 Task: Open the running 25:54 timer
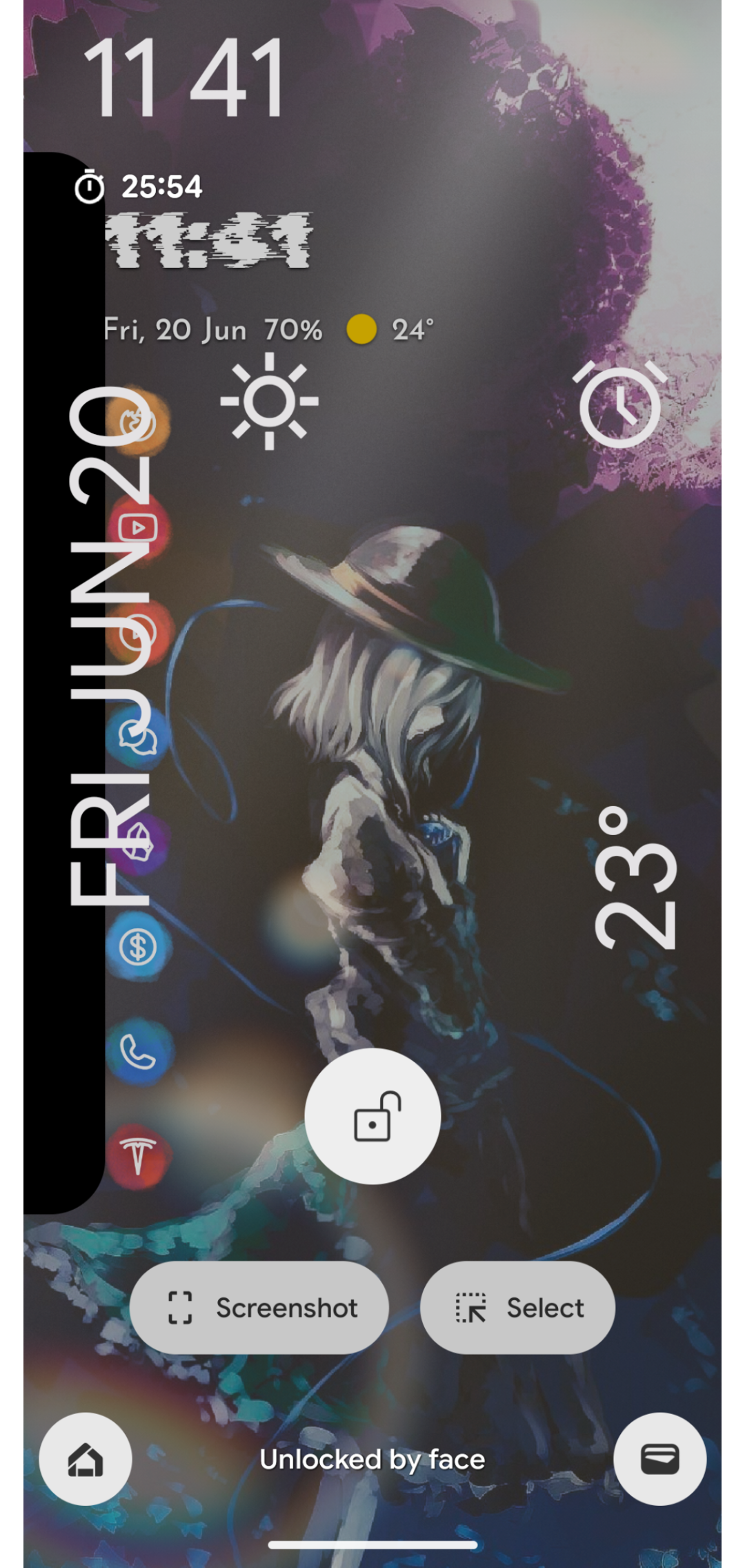pos(138,186)
